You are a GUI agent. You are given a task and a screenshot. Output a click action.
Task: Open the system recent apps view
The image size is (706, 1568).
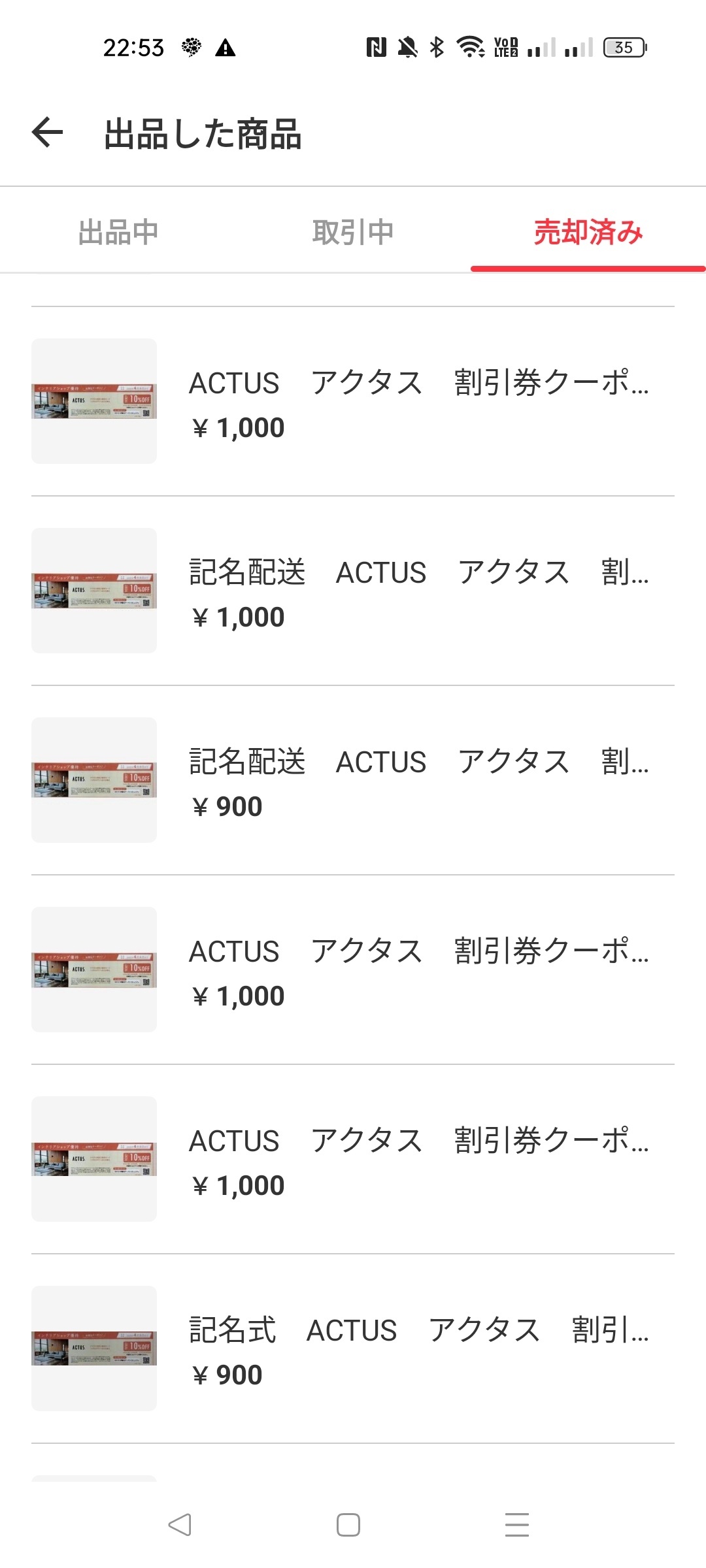(x=516, y=1525)
